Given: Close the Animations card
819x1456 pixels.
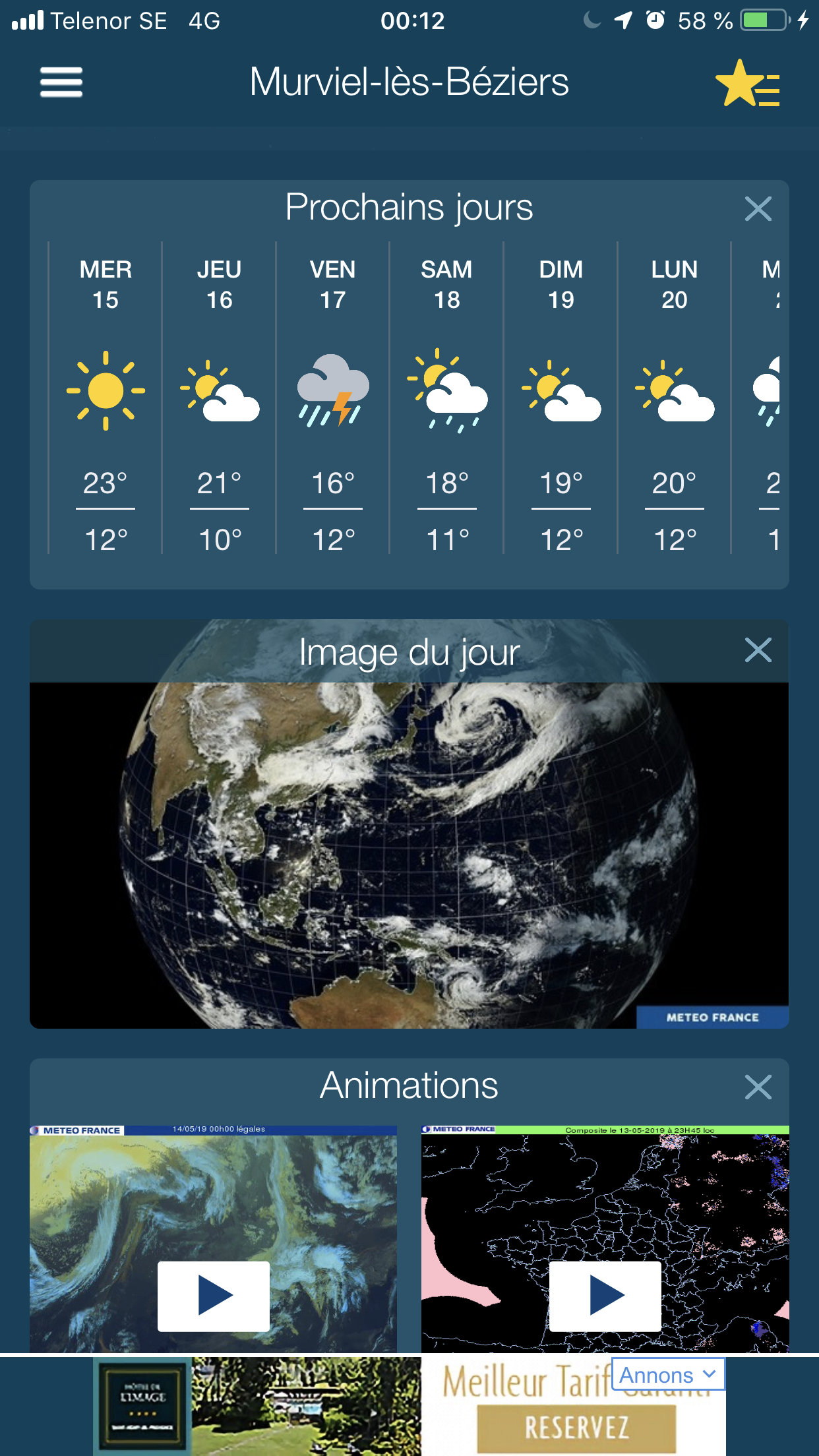Looking at the screenshot, I should (x=758, y=1087).
